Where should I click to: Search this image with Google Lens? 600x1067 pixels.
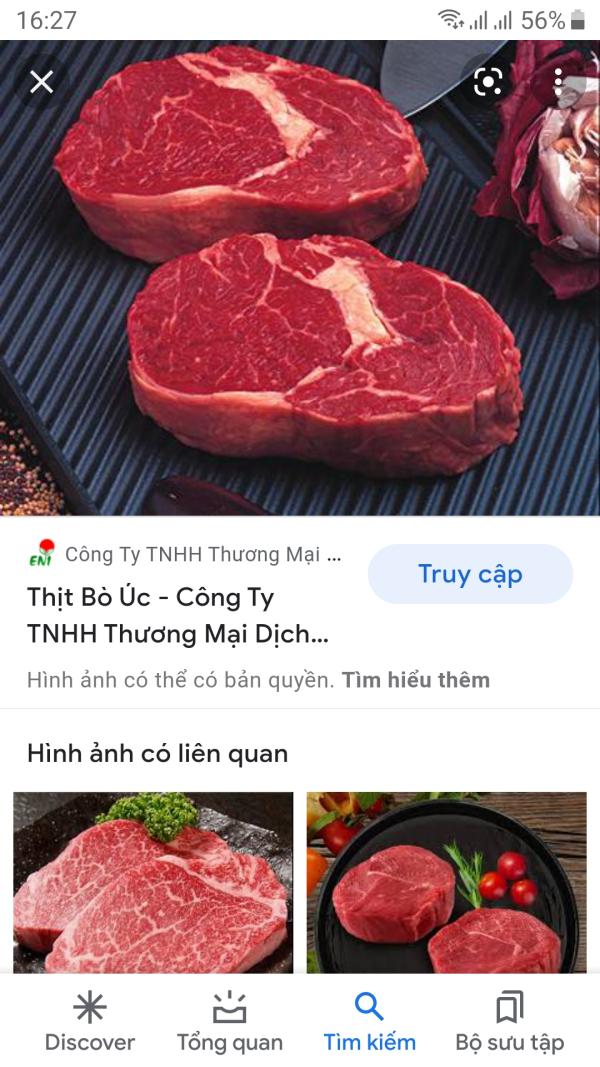[x=488, y=81]
